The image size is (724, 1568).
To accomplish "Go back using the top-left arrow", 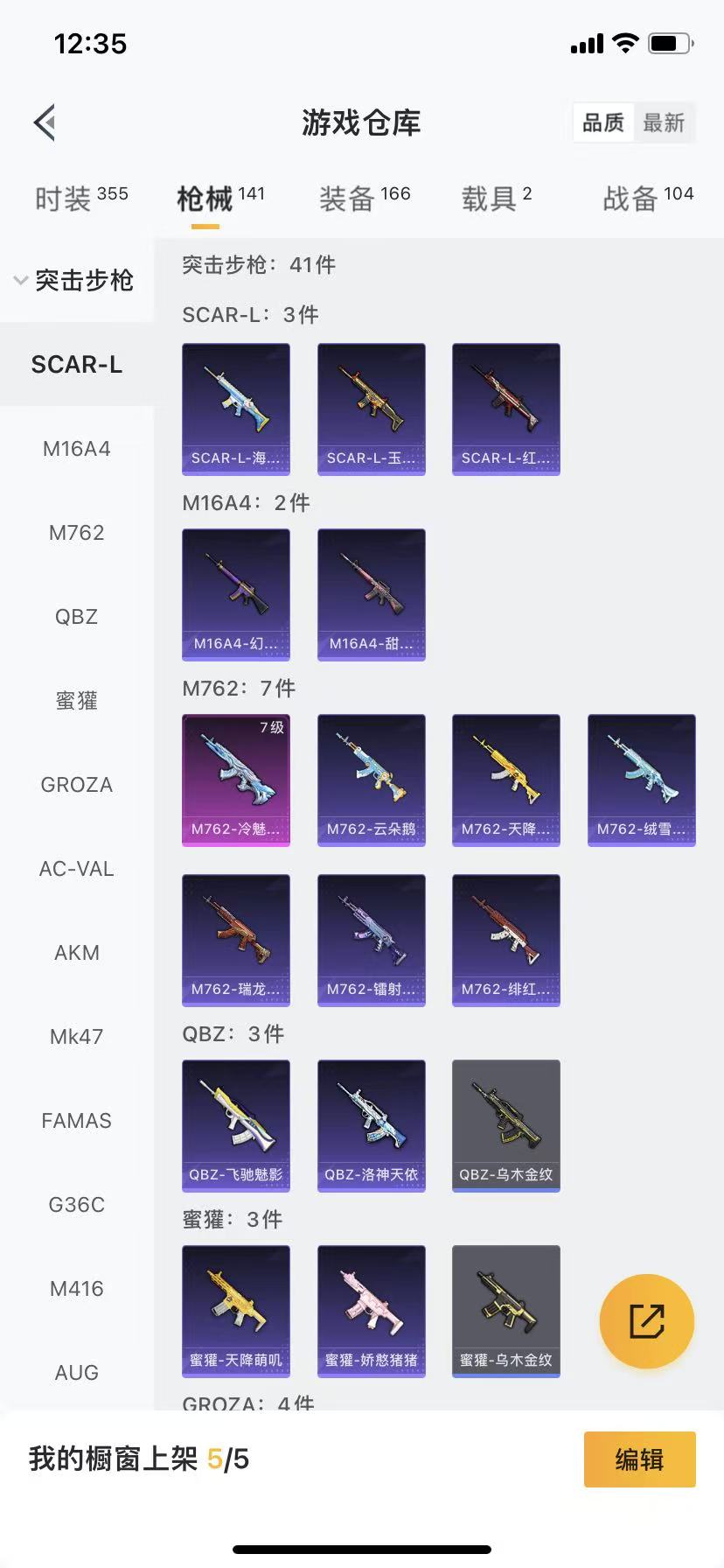I will click(45, 122).
